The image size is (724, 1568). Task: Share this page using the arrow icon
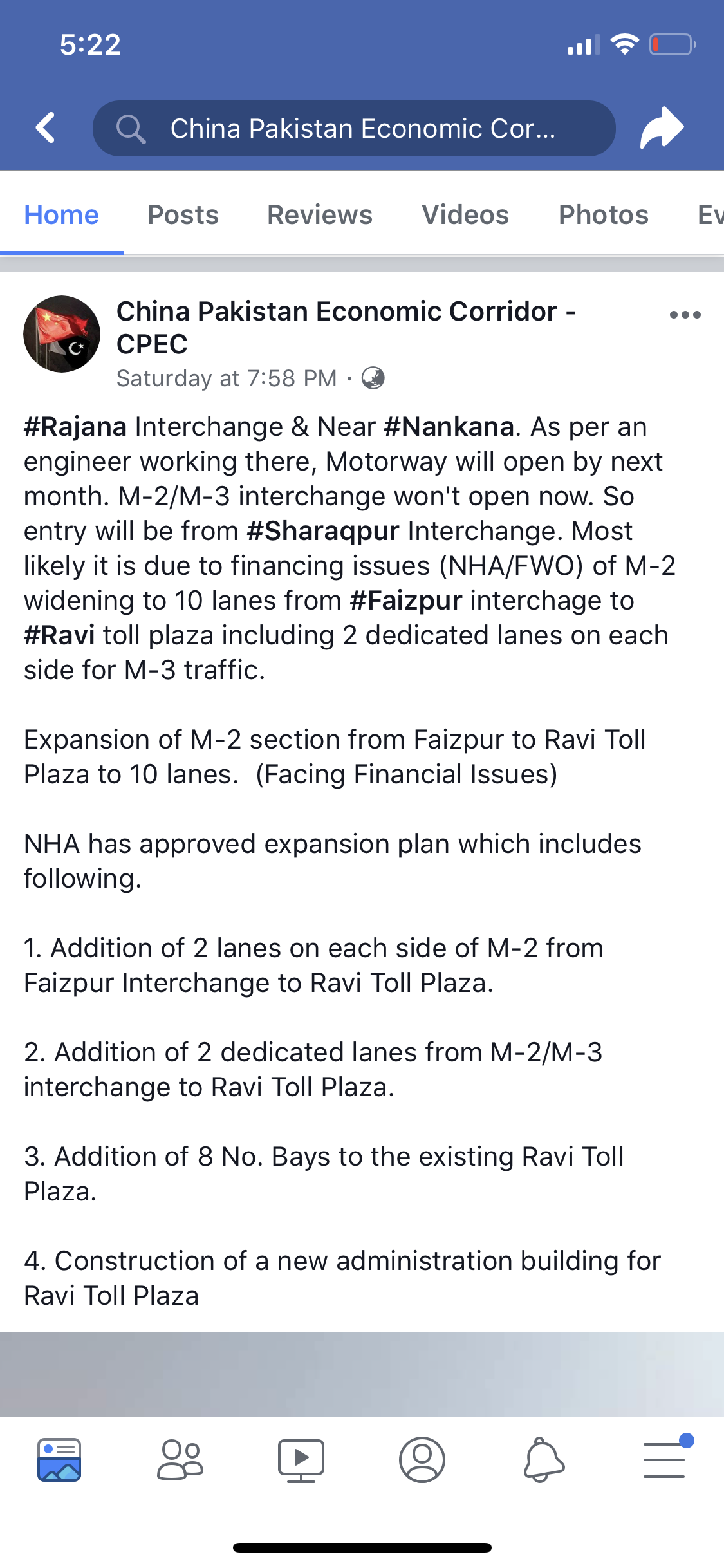662,128
